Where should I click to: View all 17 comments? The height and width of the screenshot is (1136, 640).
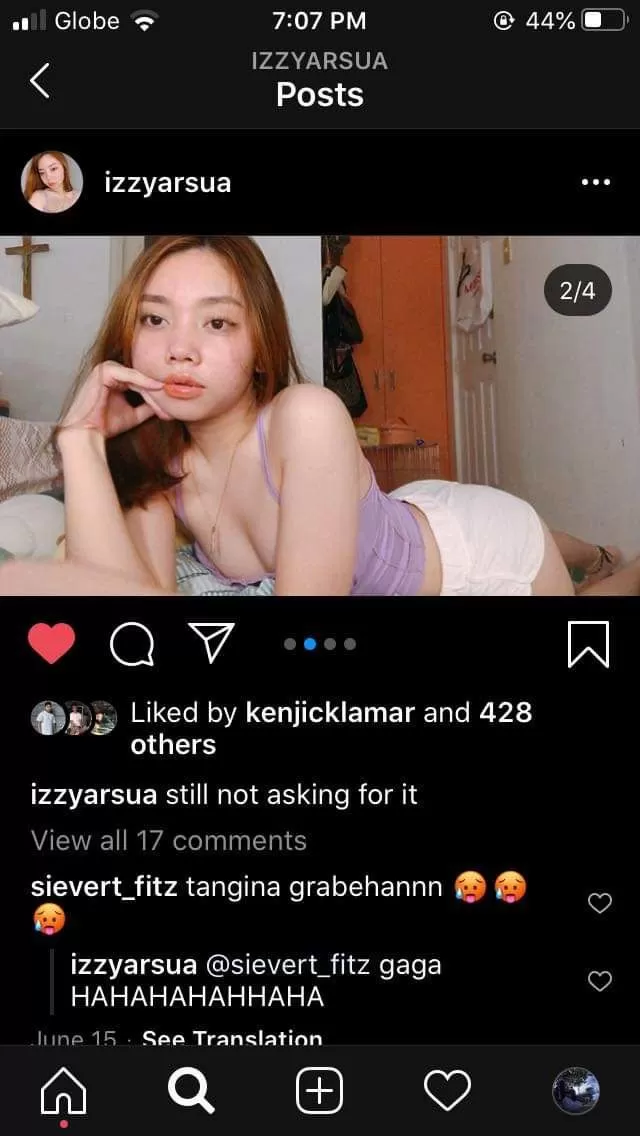click(x=169, y=840)
